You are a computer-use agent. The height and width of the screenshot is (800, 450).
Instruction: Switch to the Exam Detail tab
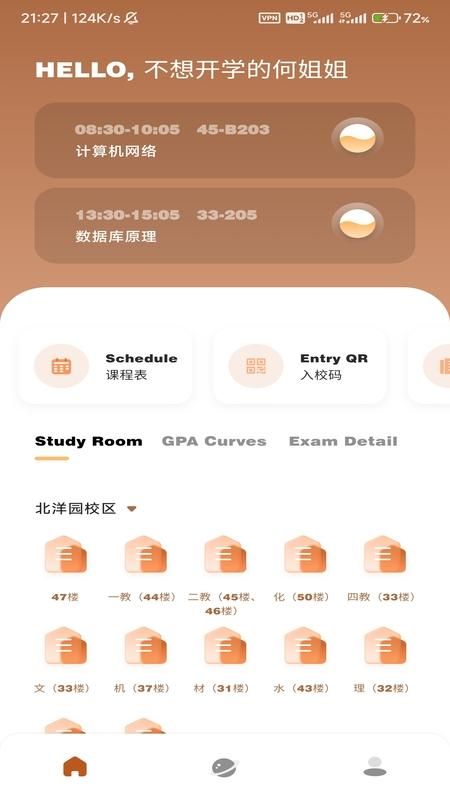click(x=343, y=441)
